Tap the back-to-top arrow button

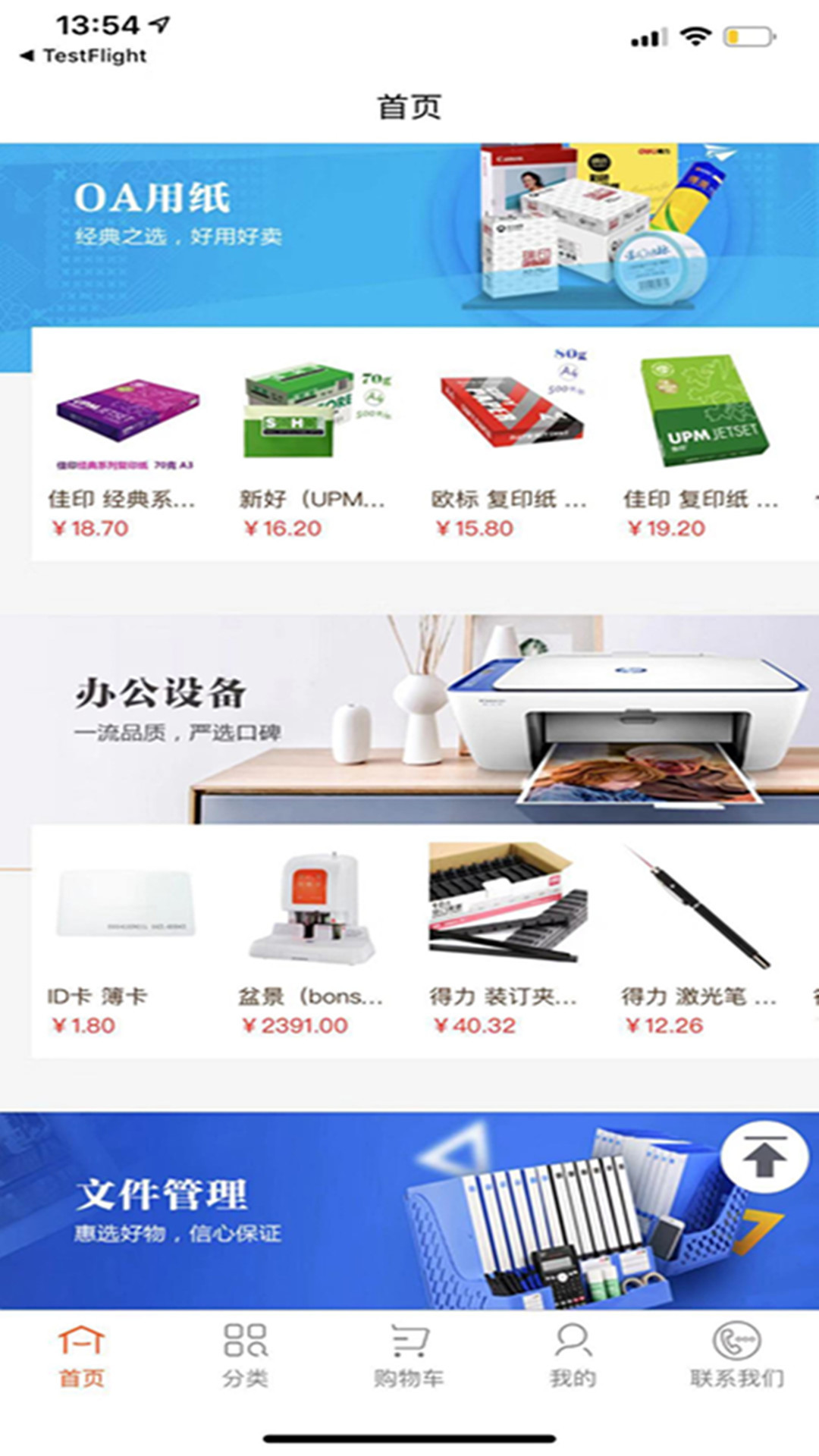coord(764,1157)
